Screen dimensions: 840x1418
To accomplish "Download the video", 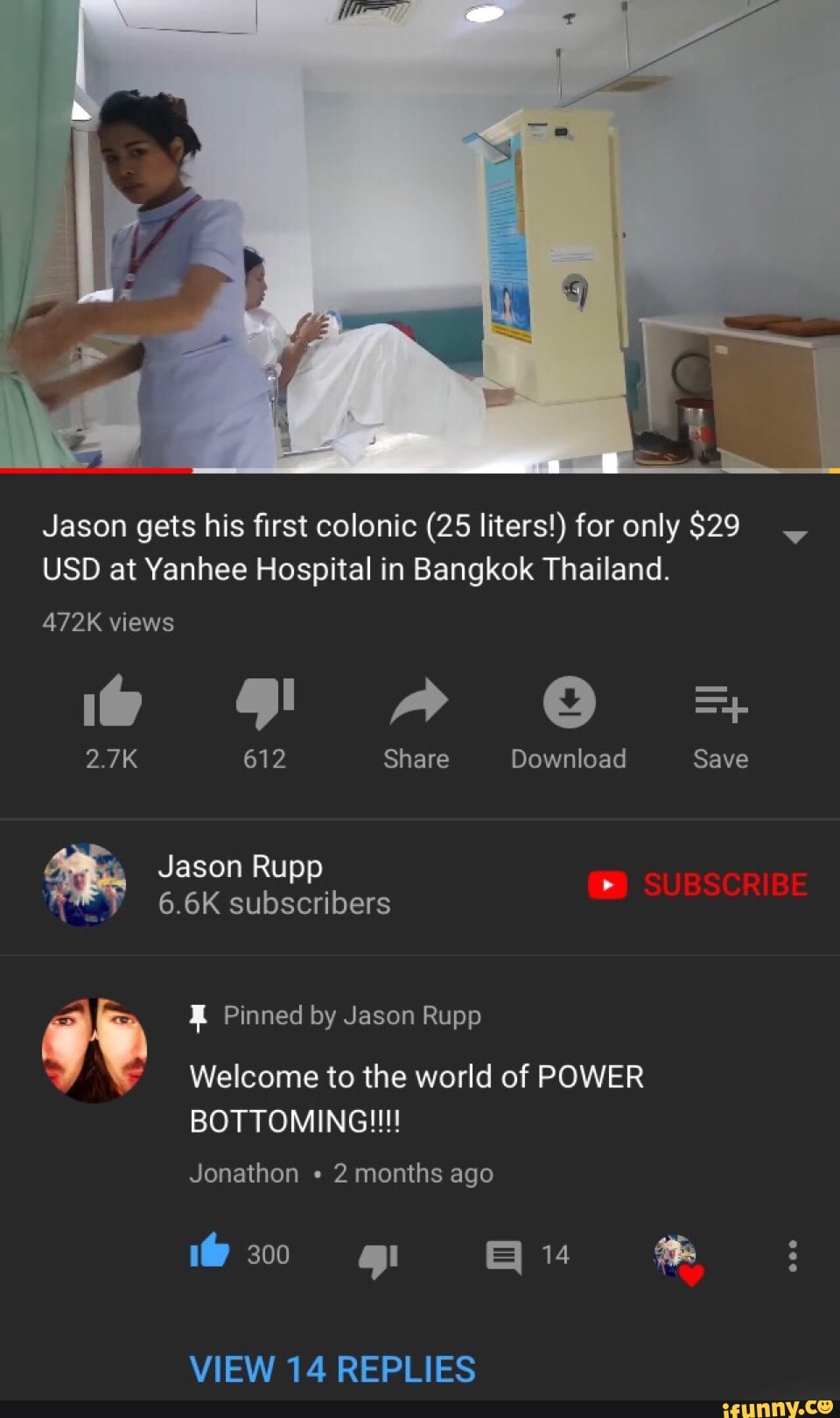I will (569, 702).
